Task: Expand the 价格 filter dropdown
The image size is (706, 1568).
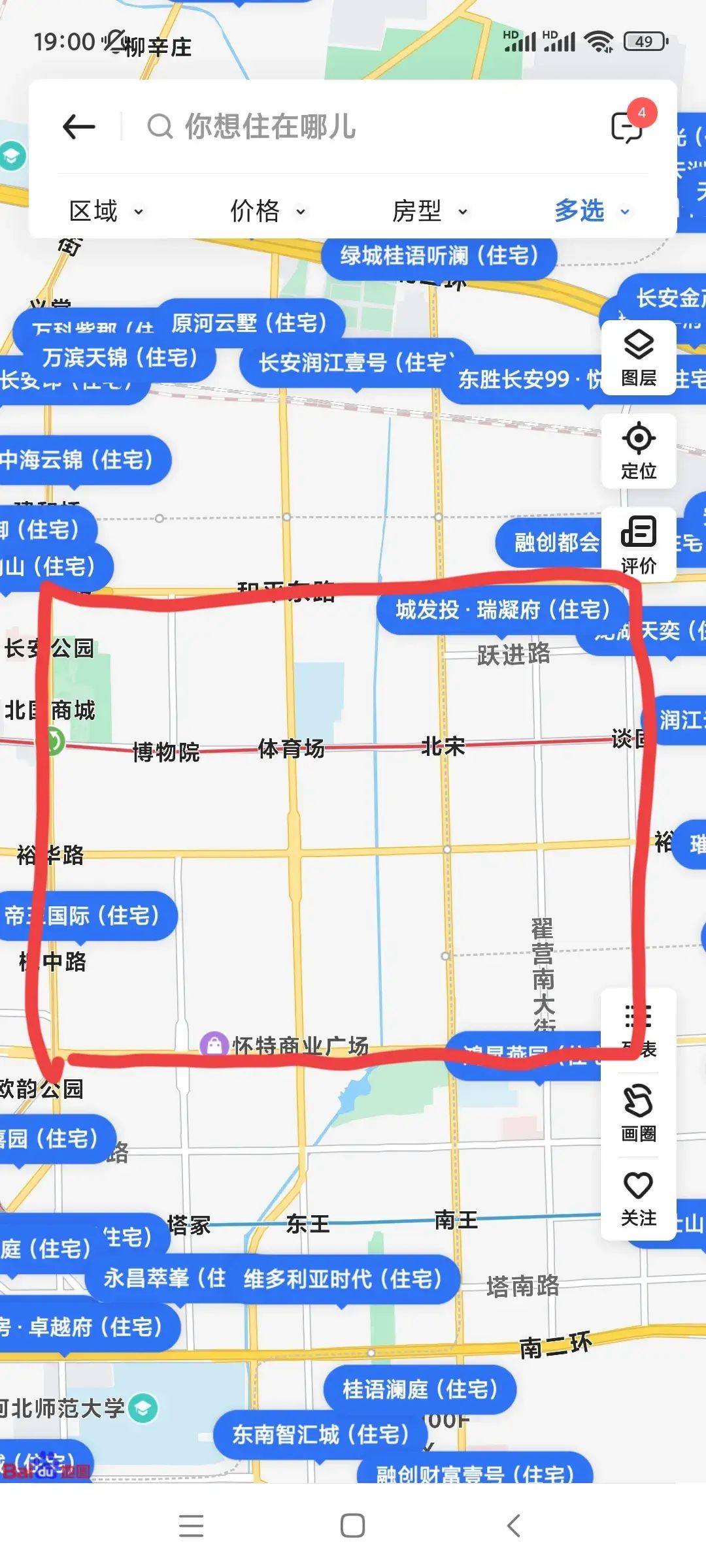Action: tap(267, 211)
